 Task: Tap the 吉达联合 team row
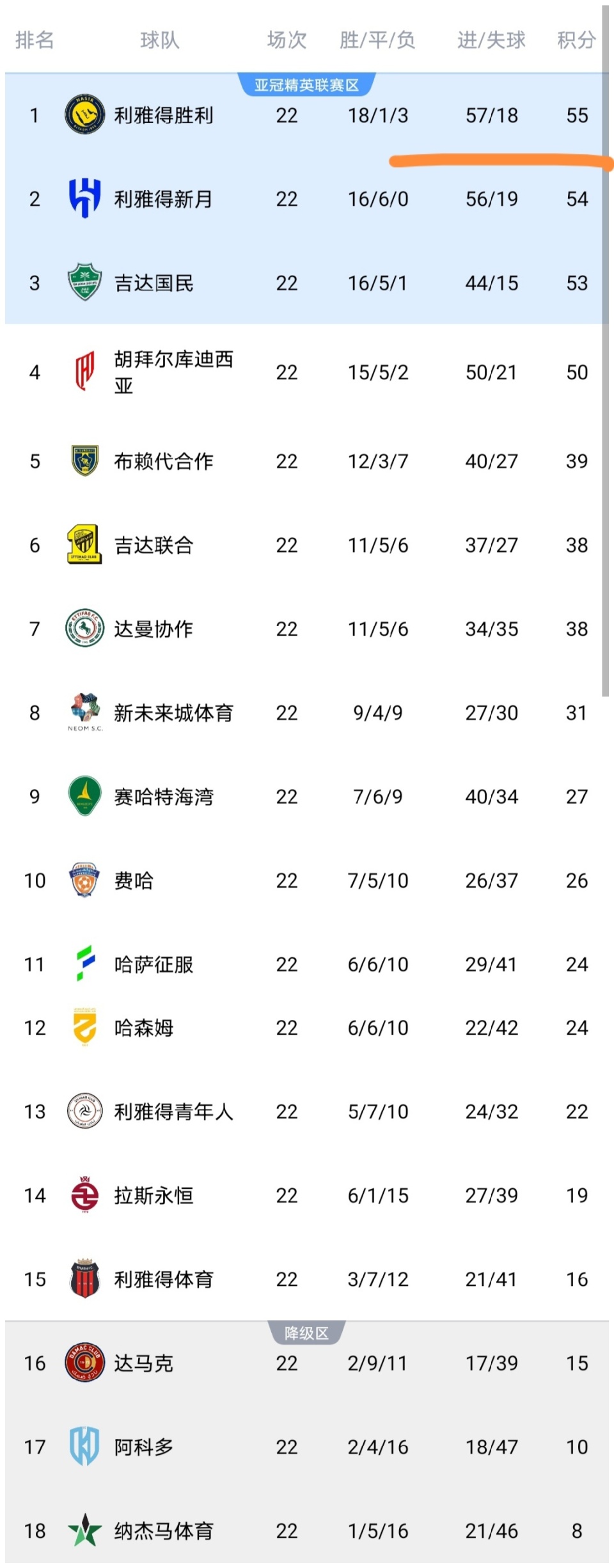pyautogui.click(x=153, y=545)
